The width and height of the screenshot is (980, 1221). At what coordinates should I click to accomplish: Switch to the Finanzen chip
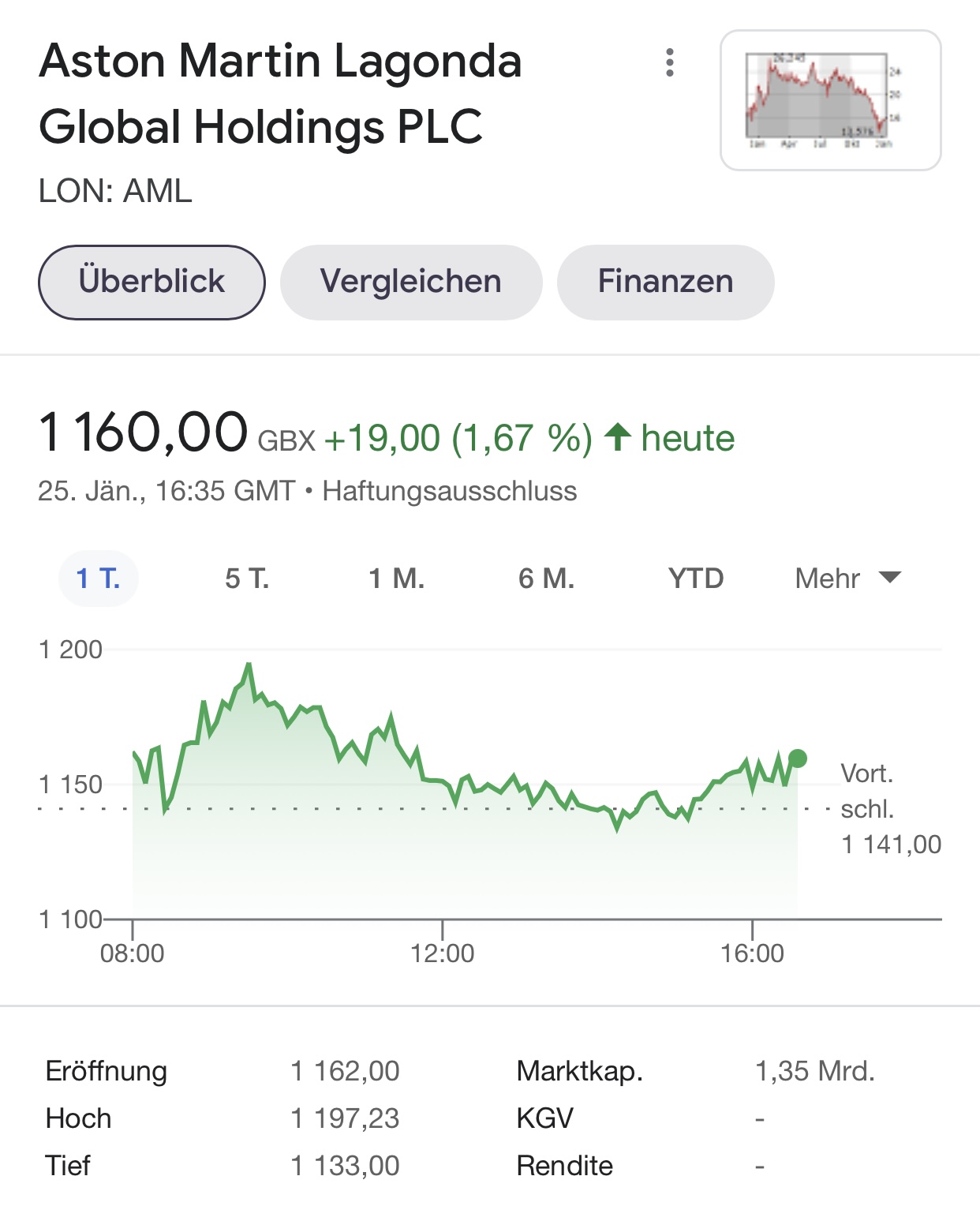(665, 282)
